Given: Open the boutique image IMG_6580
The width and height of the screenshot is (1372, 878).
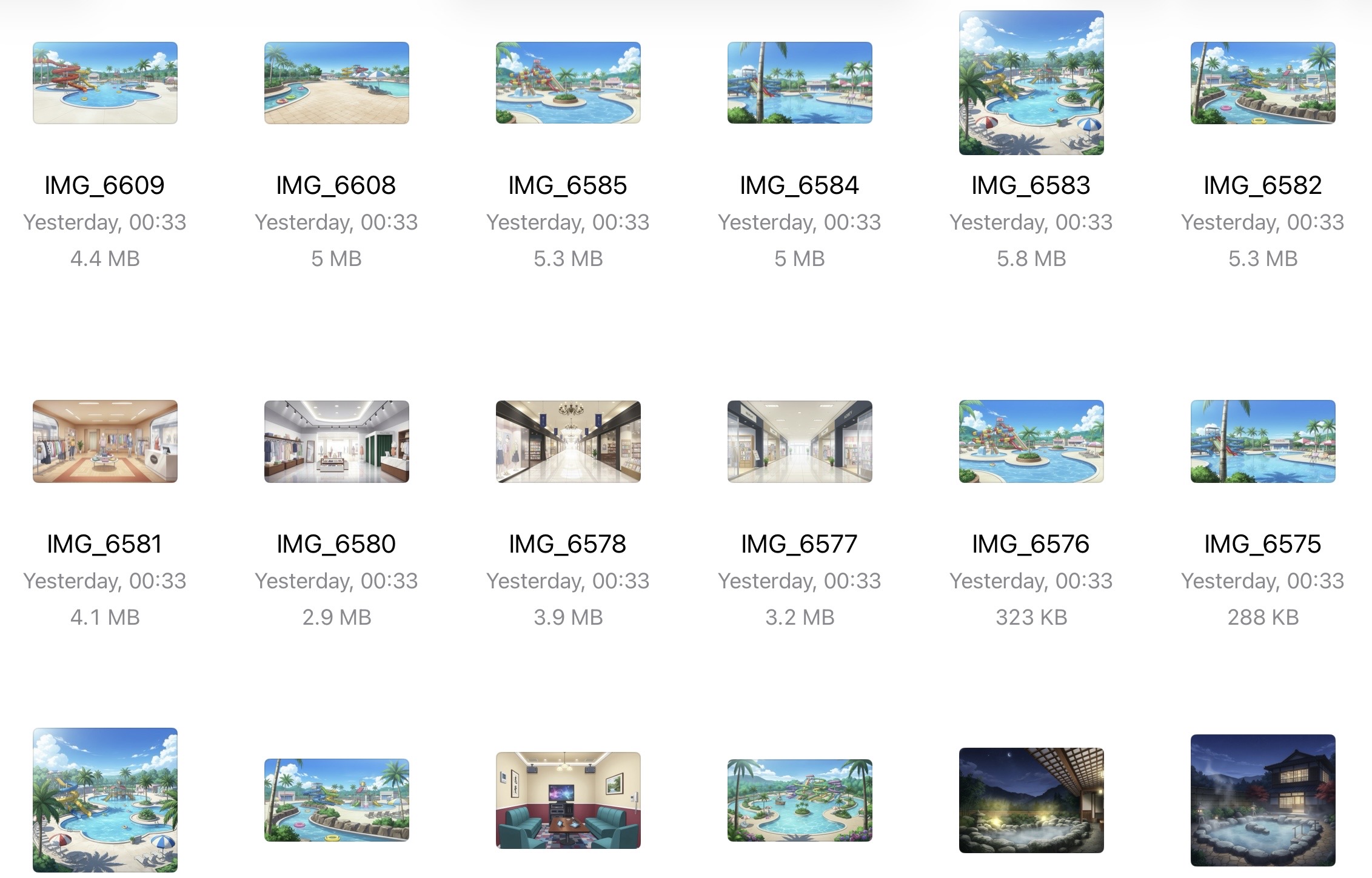Looking at the screenshot, I should point(336,441).
